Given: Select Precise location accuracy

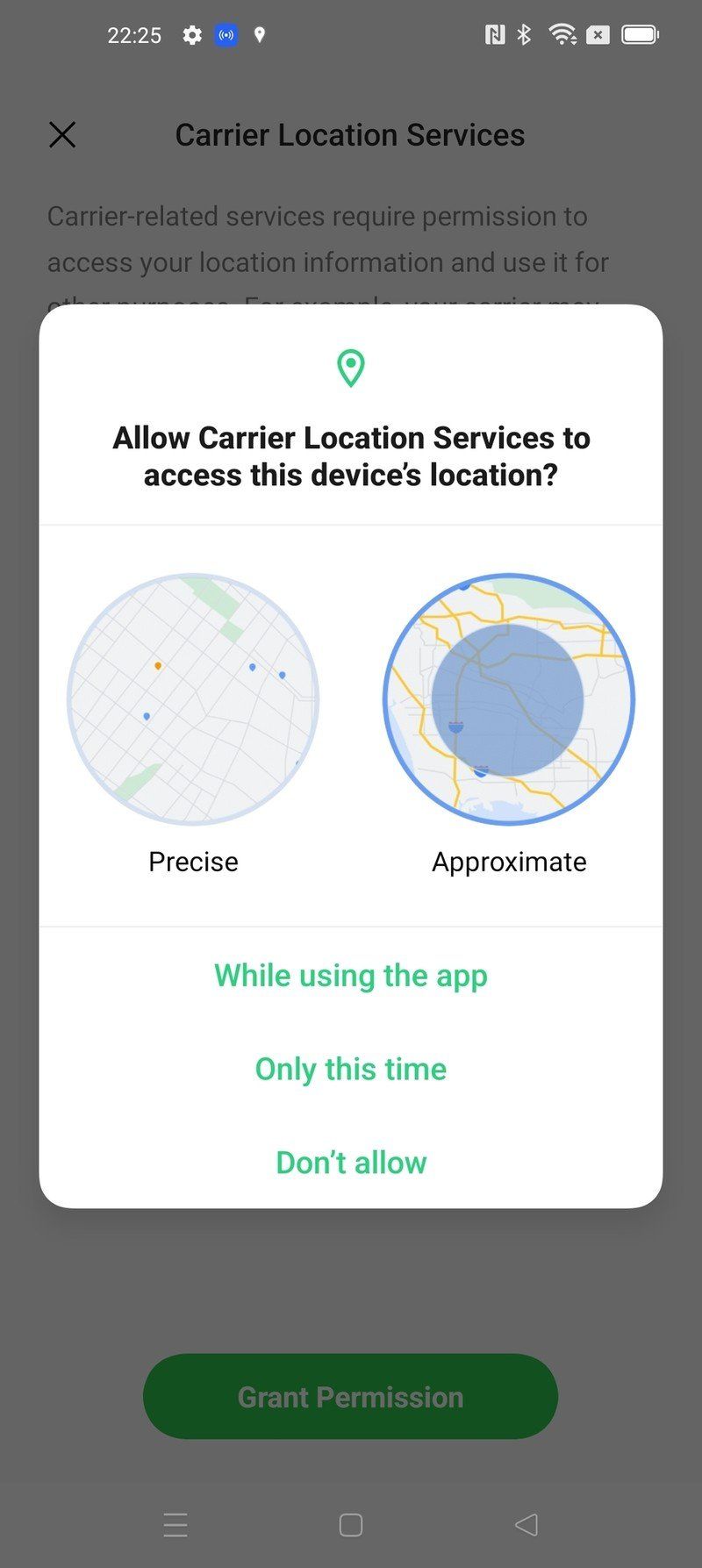Looking at the screenshot, I should 193,700.
